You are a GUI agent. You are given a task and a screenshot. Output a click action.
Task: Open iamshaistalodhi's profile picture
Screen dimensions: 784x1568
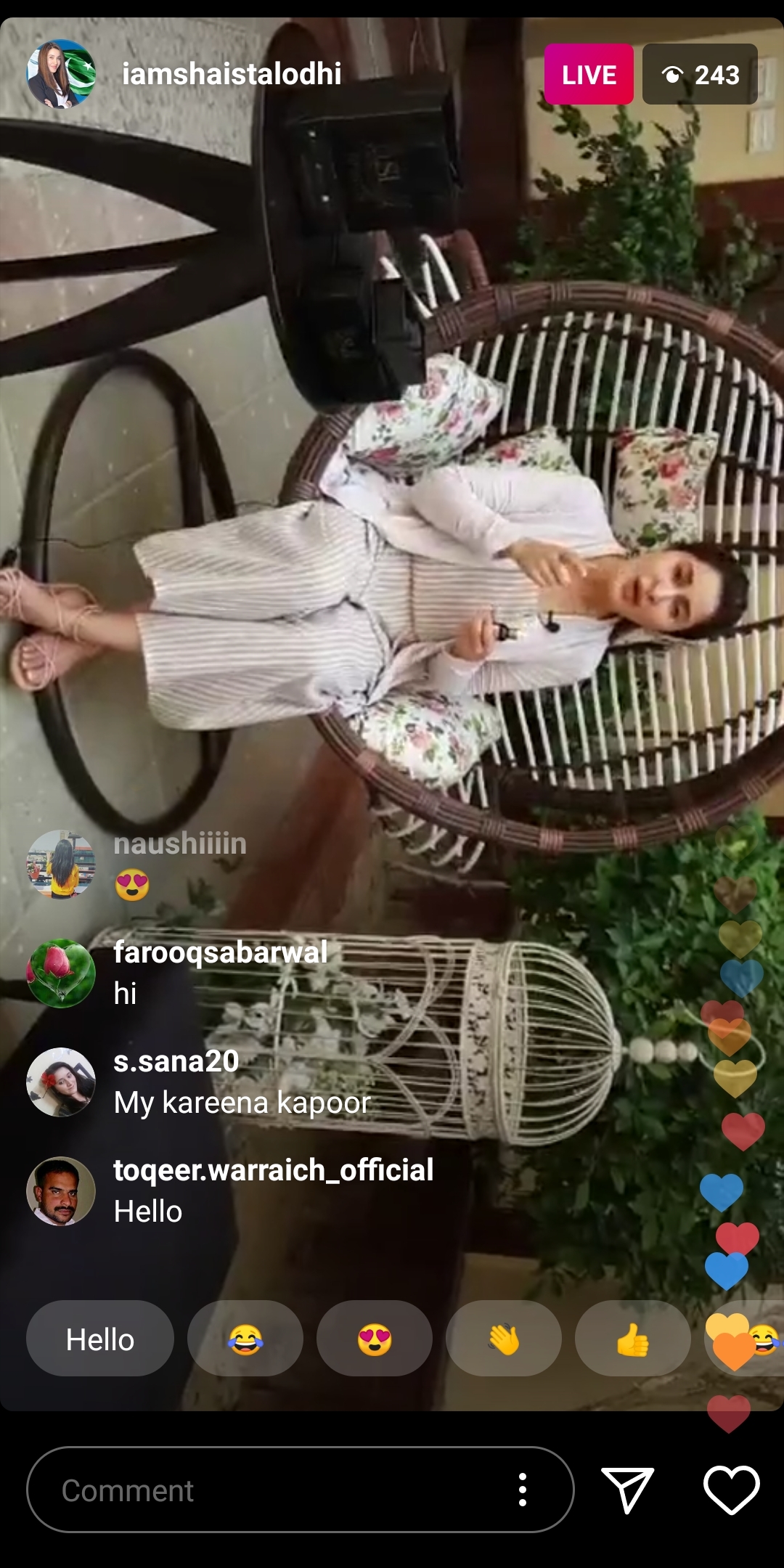coord(61,74)
